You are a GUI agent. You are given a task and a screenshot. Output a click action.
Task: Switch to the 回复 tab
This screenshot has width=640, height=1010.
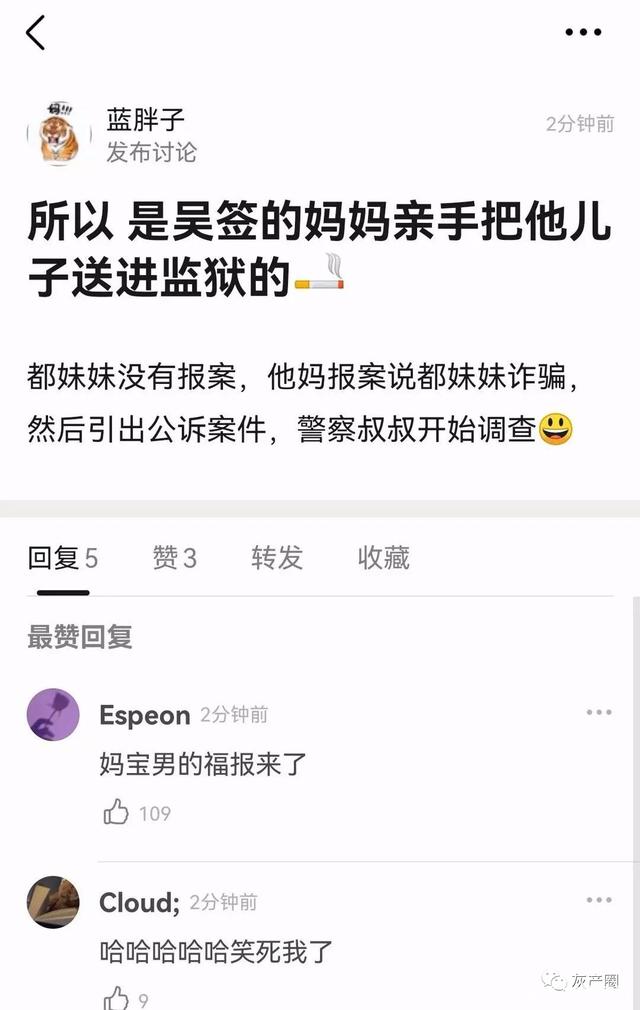pyautogui.click(x=62, y=558)
